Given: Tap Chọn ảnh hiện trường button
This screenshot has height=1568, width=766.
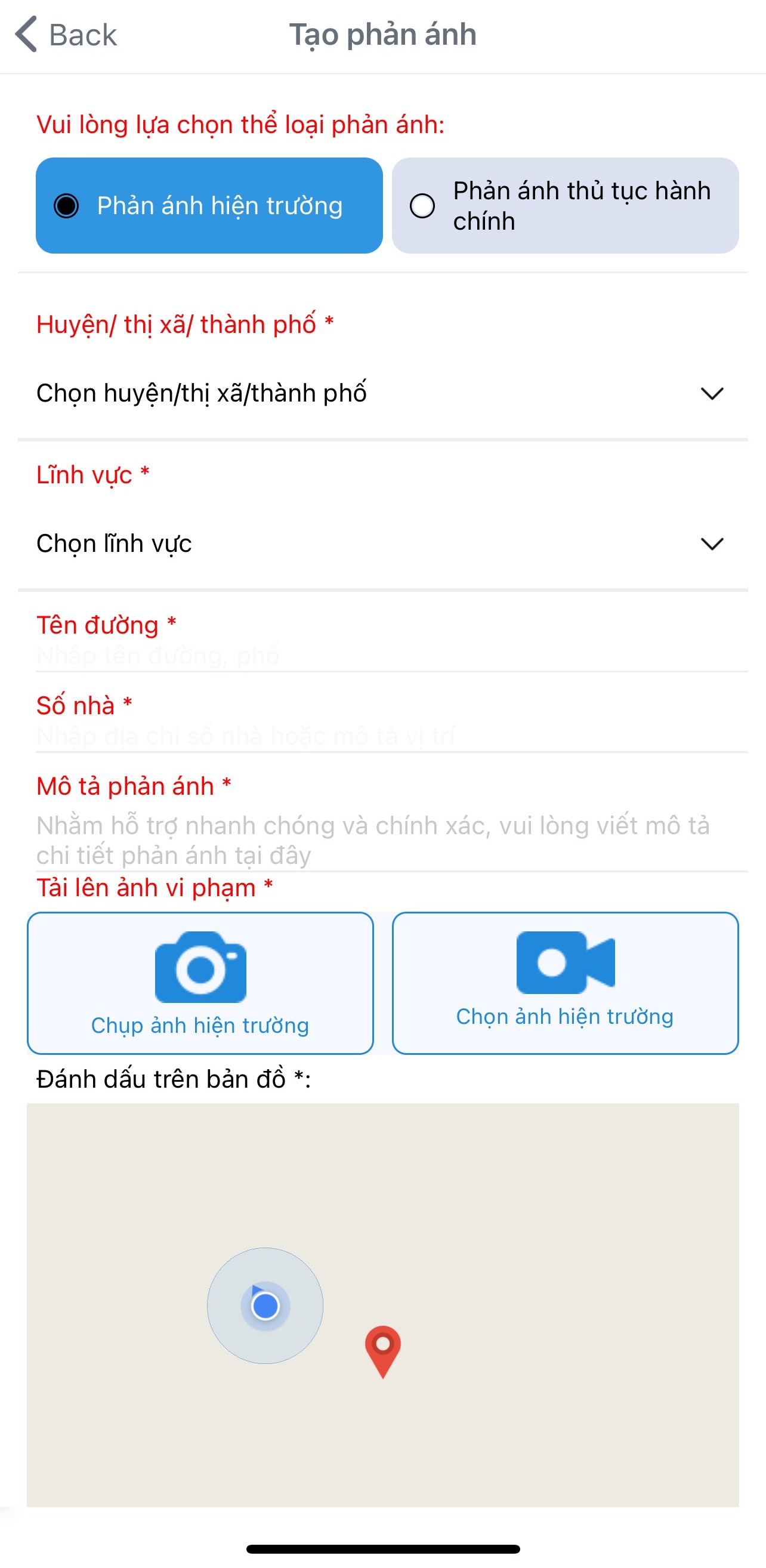Looking at the screenshot, I should pyautogui.click(x=564, y=983).
